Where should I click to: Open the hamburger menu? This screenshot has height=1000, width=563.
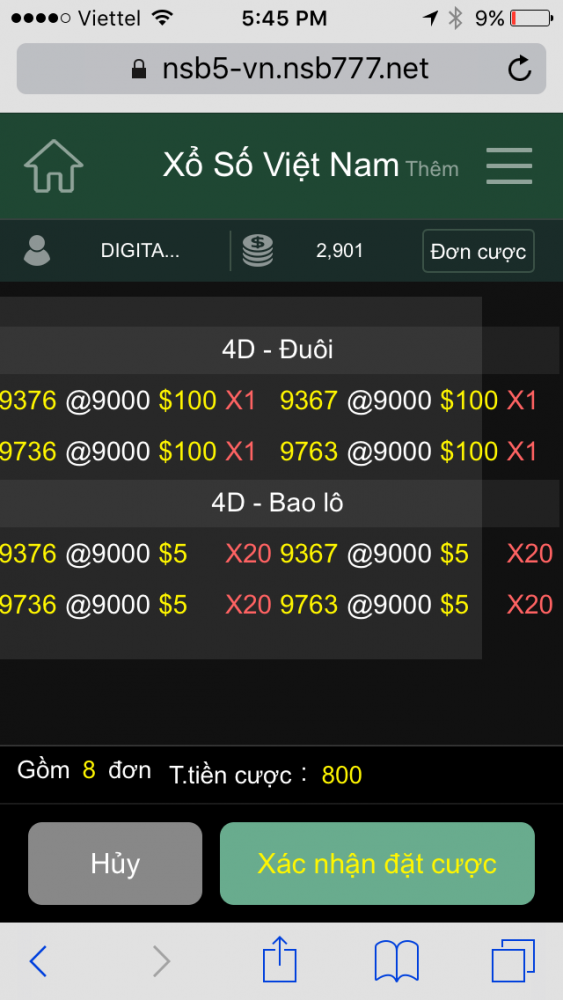pos(509,166)
